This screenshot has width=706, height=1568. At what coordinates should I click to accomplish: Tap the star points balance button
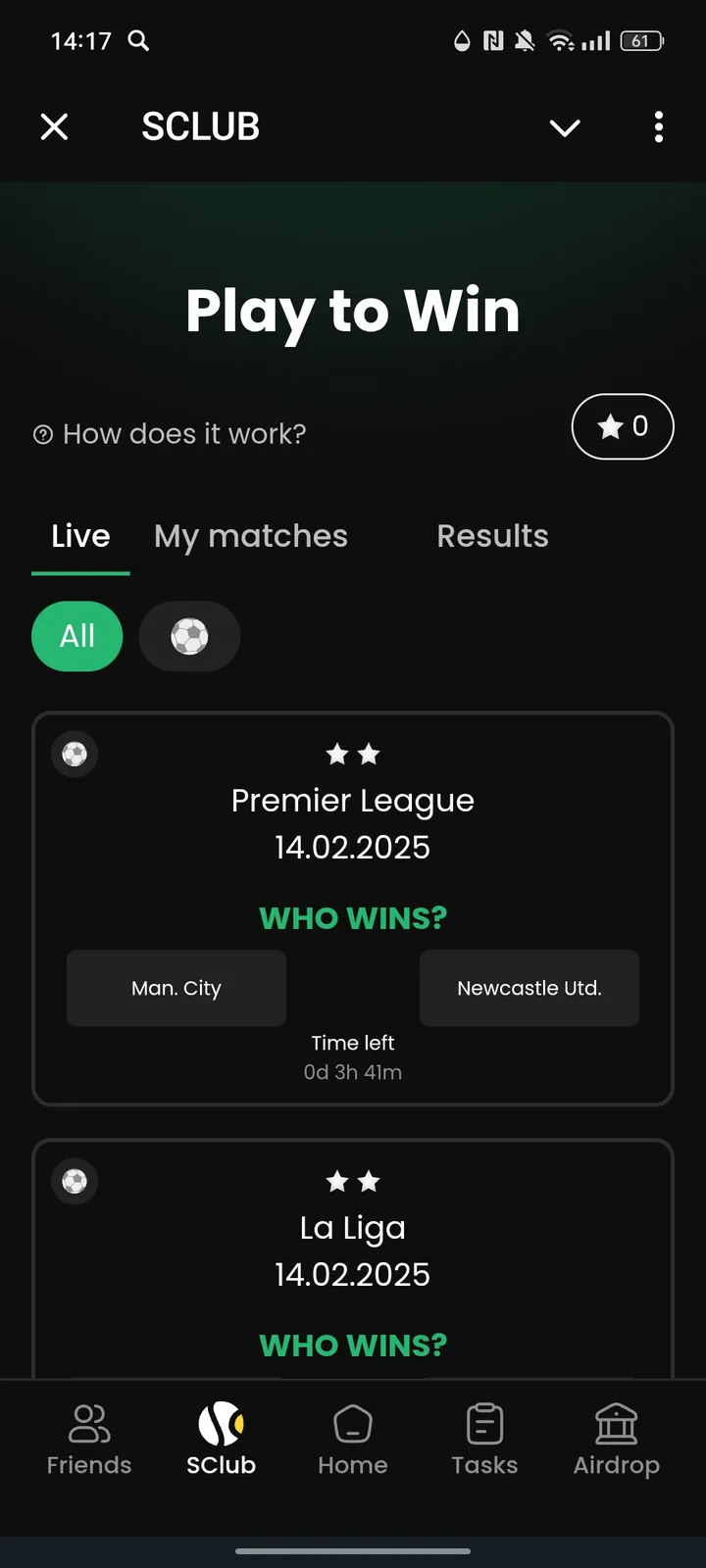pos(623,426)
